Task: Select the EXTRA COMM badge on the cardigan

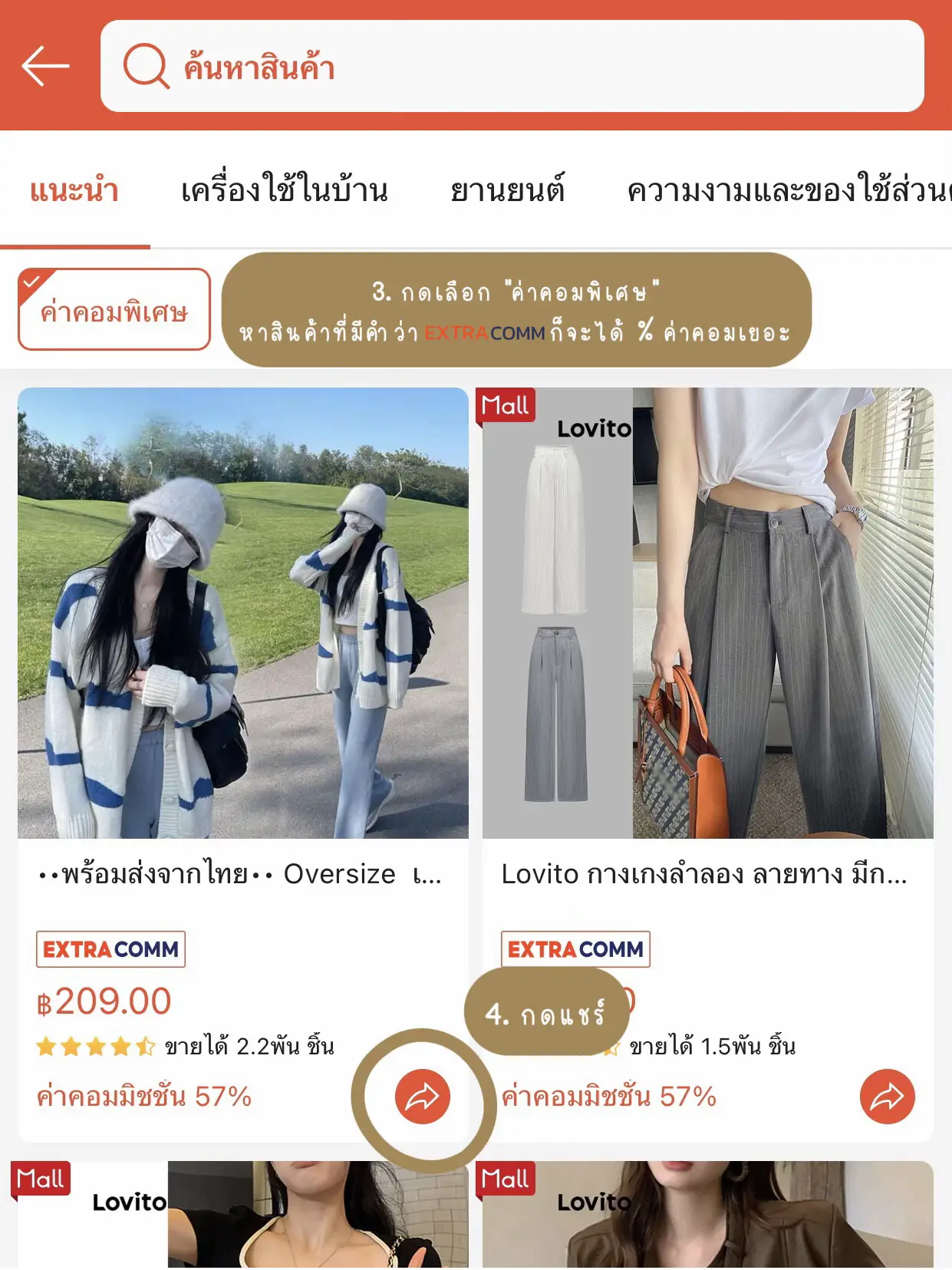Action: 111,948
